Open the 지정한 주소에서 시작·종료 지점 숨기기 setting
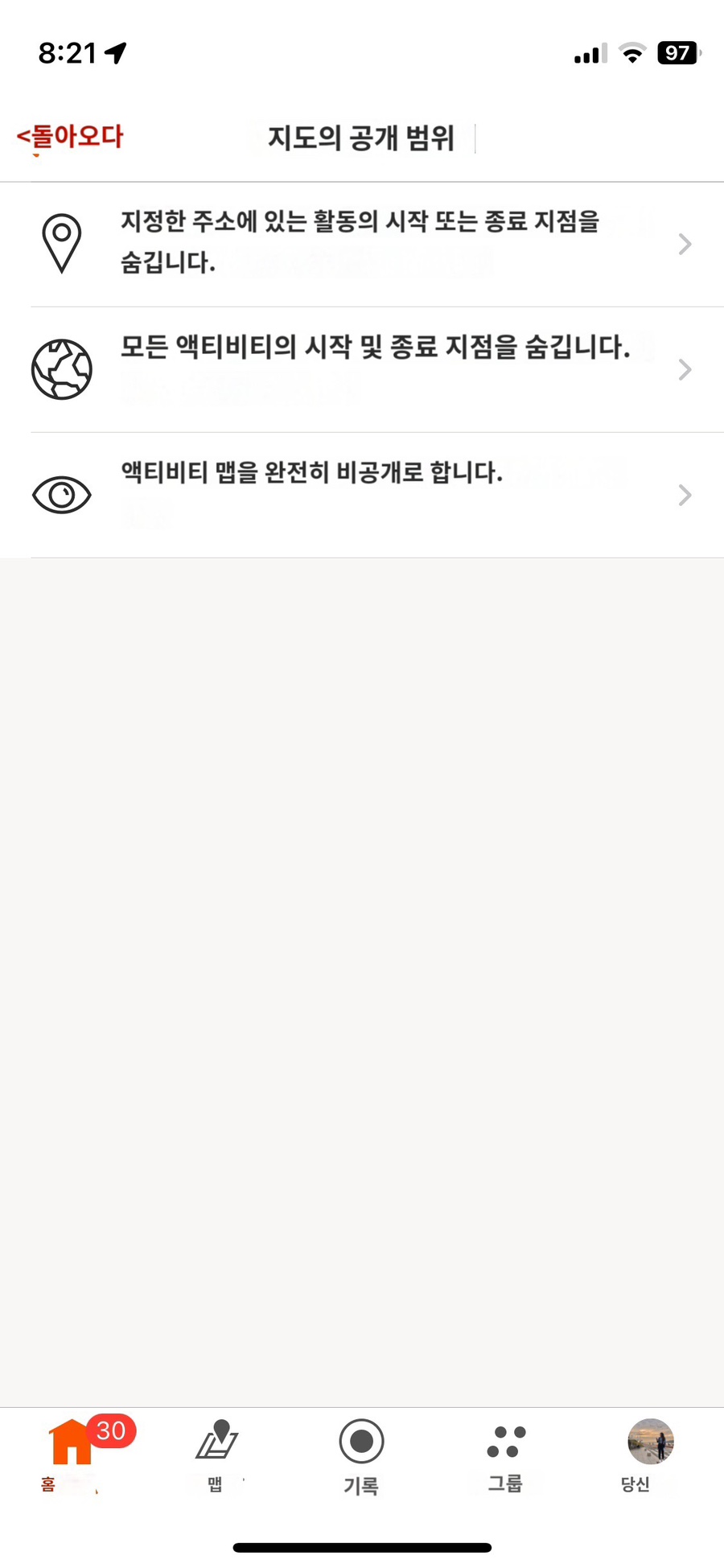The width and height of the screenshot is (724, 1568). pos(362,243)
